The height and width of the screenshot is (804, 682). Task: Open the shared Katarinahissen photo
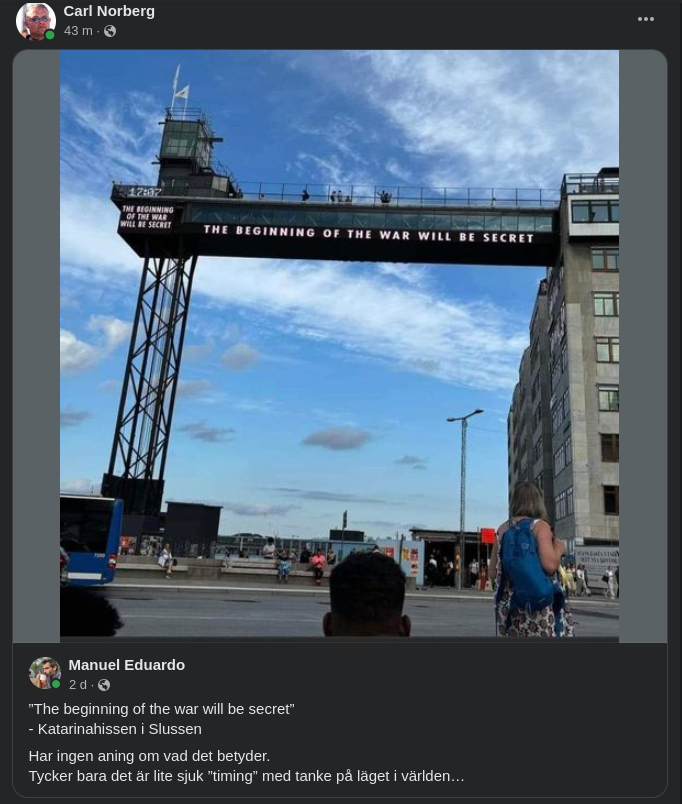point(339,345)
